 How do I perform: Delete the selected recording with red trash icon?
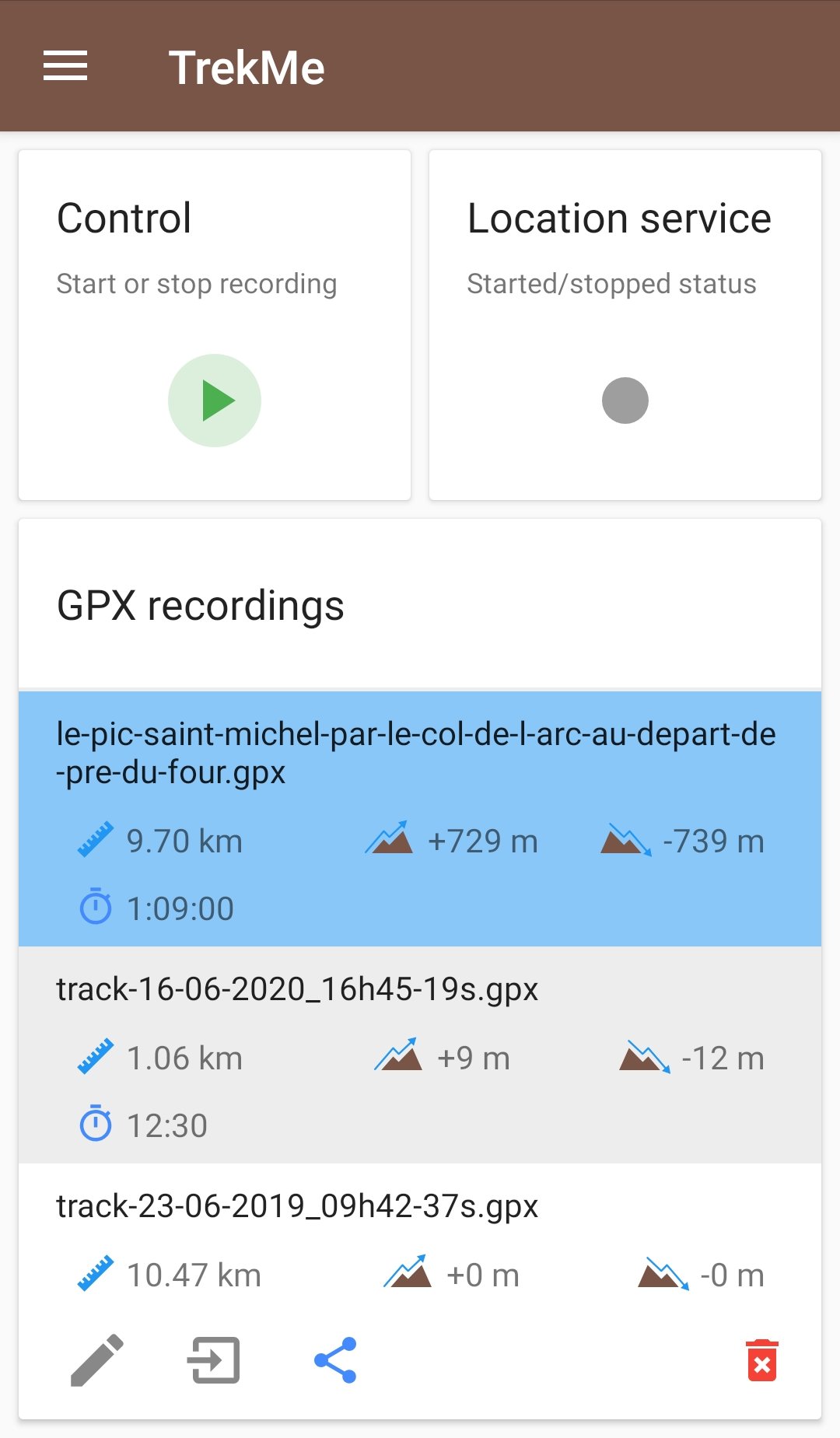(x=761, y=1360)
